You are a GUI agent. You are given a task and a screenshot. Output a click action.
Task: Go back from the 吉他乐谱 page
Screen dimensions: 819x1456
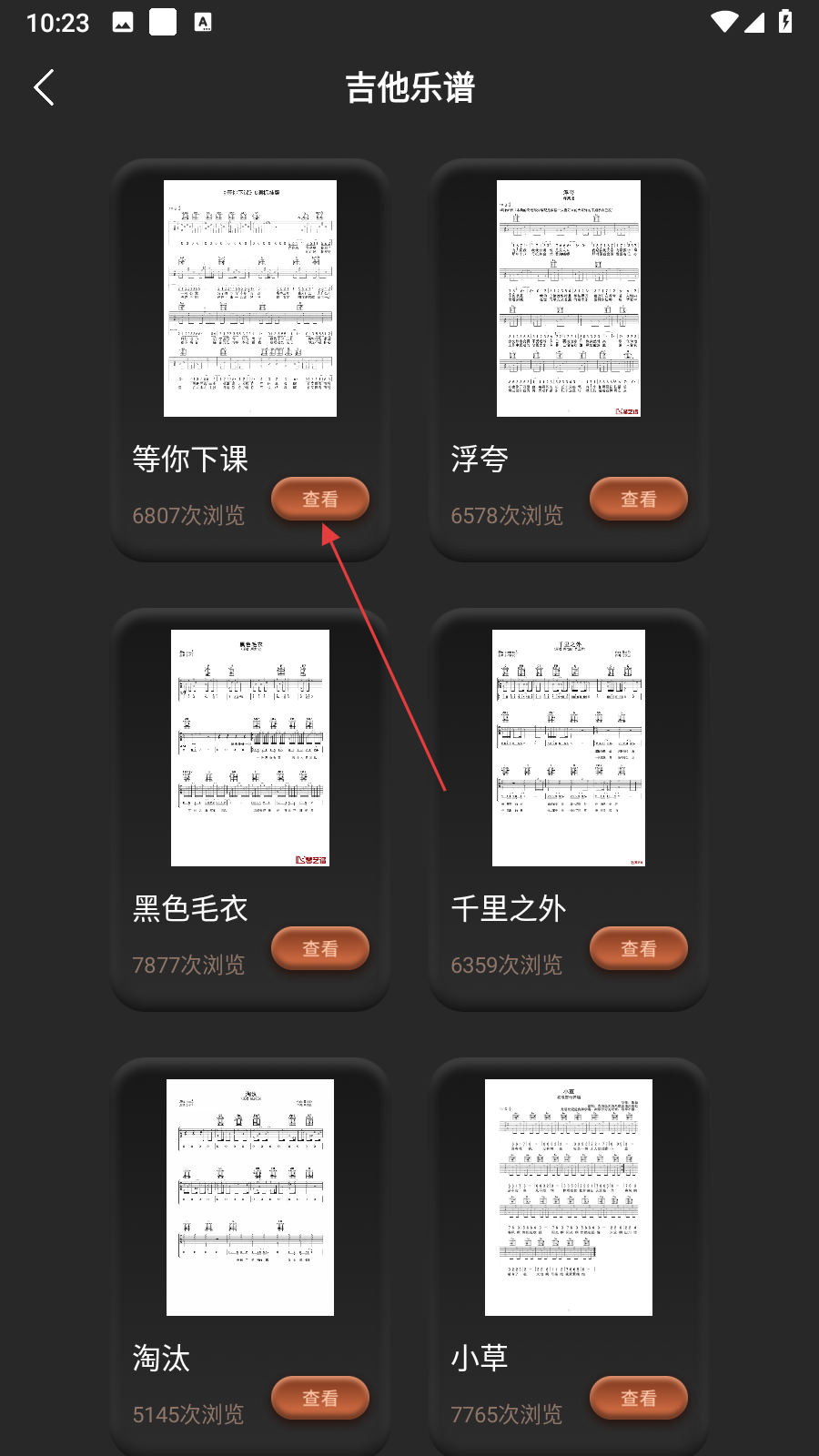pyautogui.click(x=44, y=87)
